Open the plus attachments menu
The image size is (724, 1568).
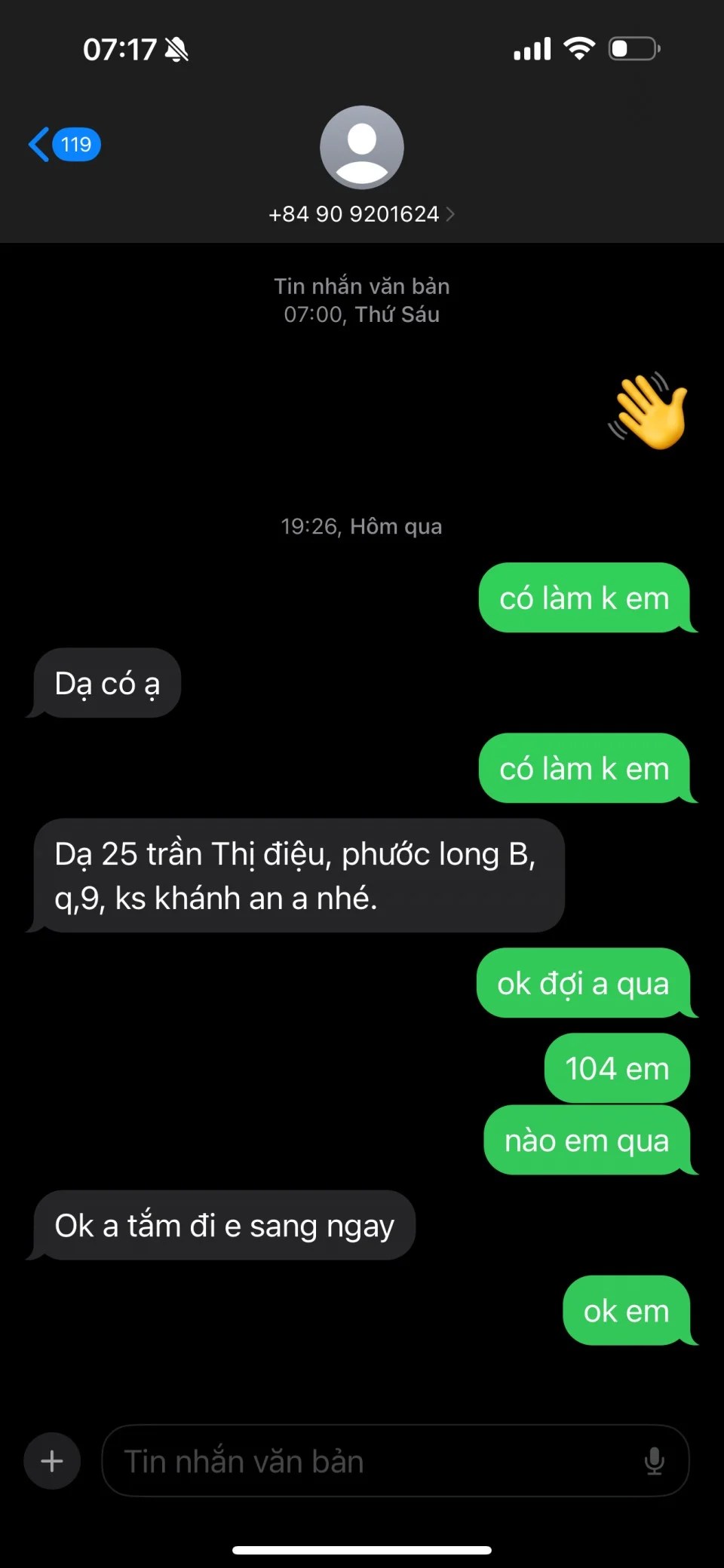(52, 1461)
